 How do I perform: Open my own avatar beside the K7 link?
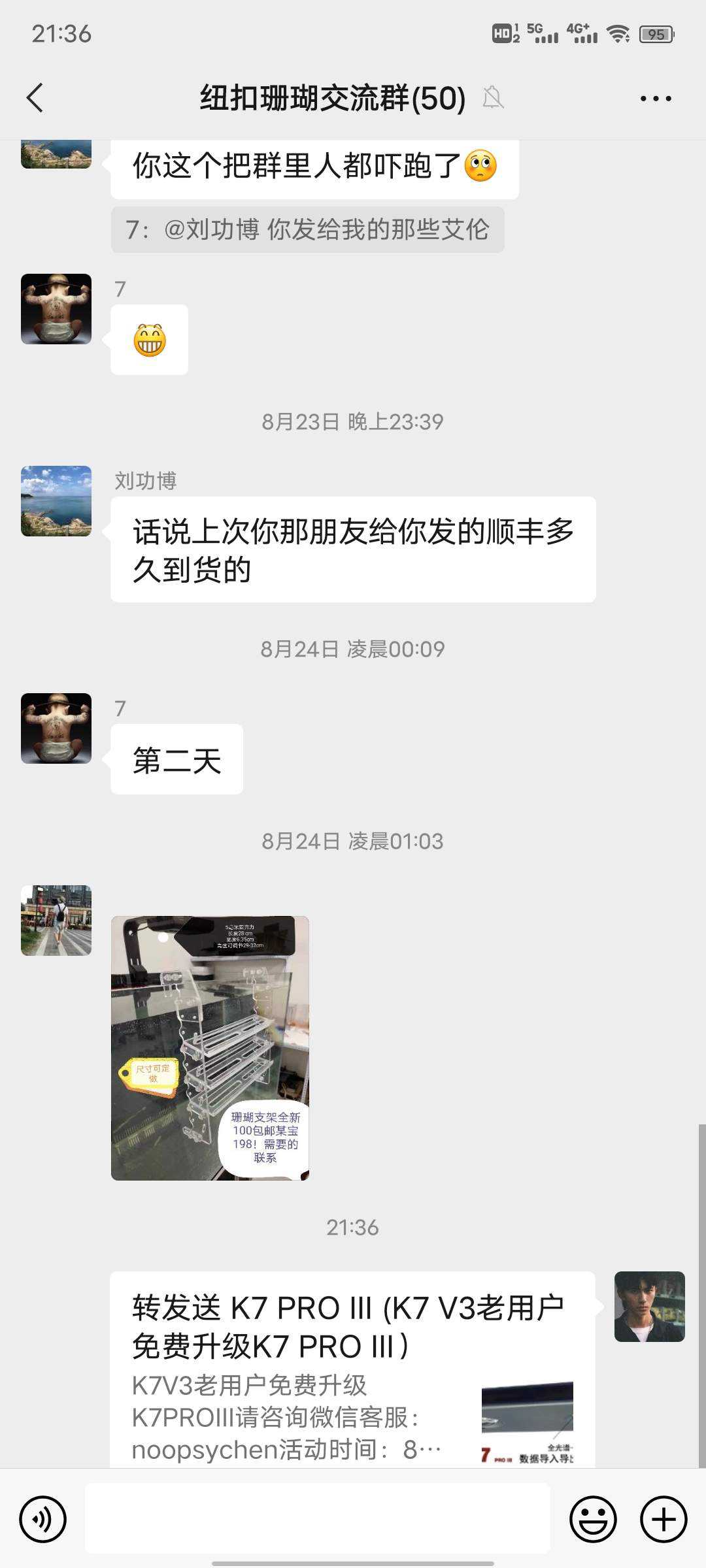click(x=649, y=1307)
